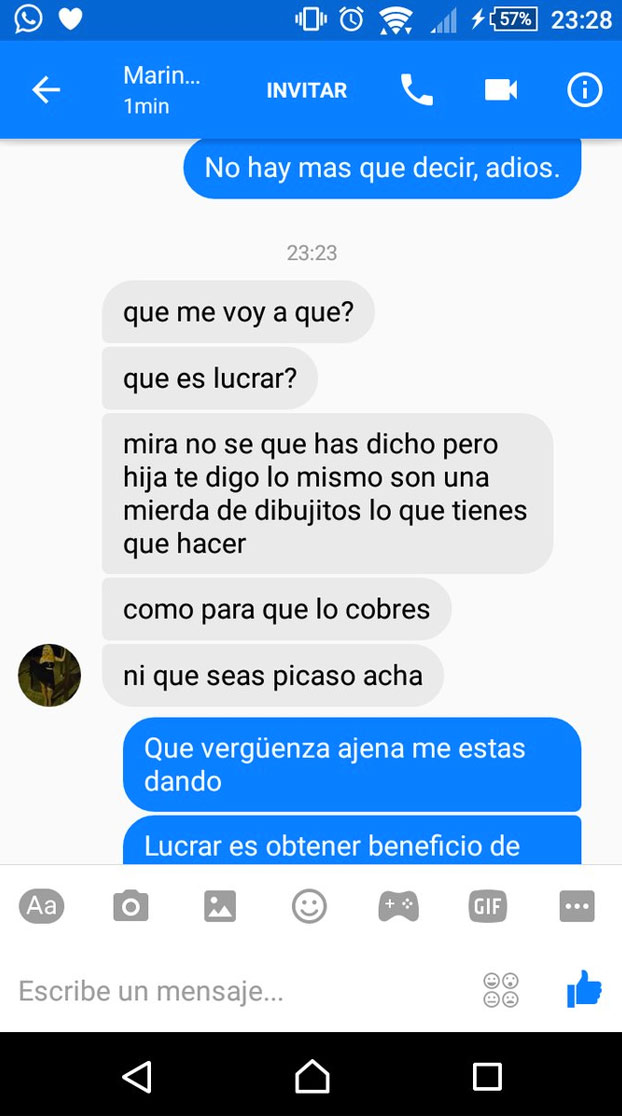
Task: Switch to the Aa text keyboard
Action: point(41,906)
